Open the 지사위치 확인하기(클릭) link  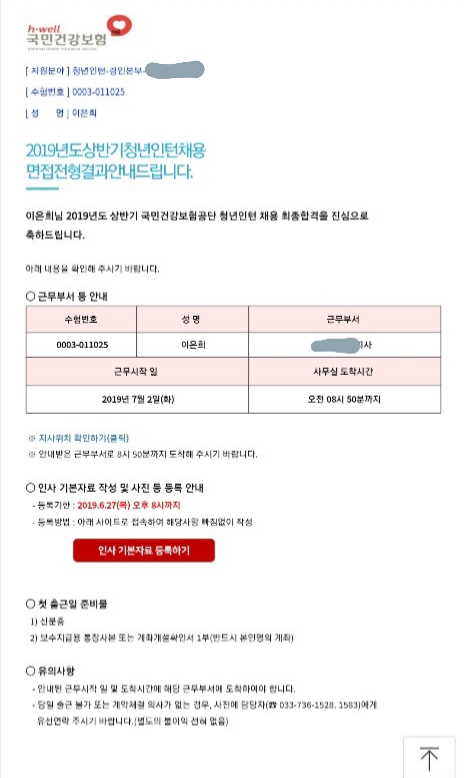pyautogui.click(x=83, y=438)
